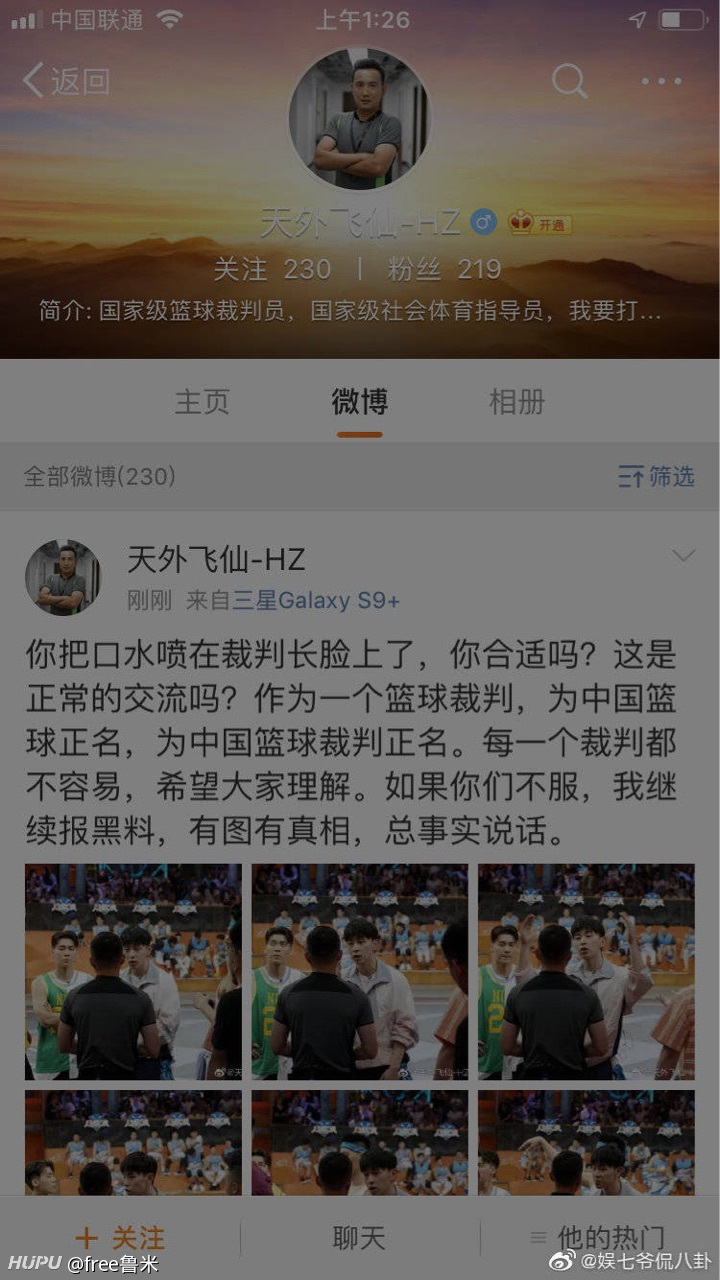The width and height of the screenshot is (720, 1280).
Task: Go back using 返回
Action: tap(66, 81)
